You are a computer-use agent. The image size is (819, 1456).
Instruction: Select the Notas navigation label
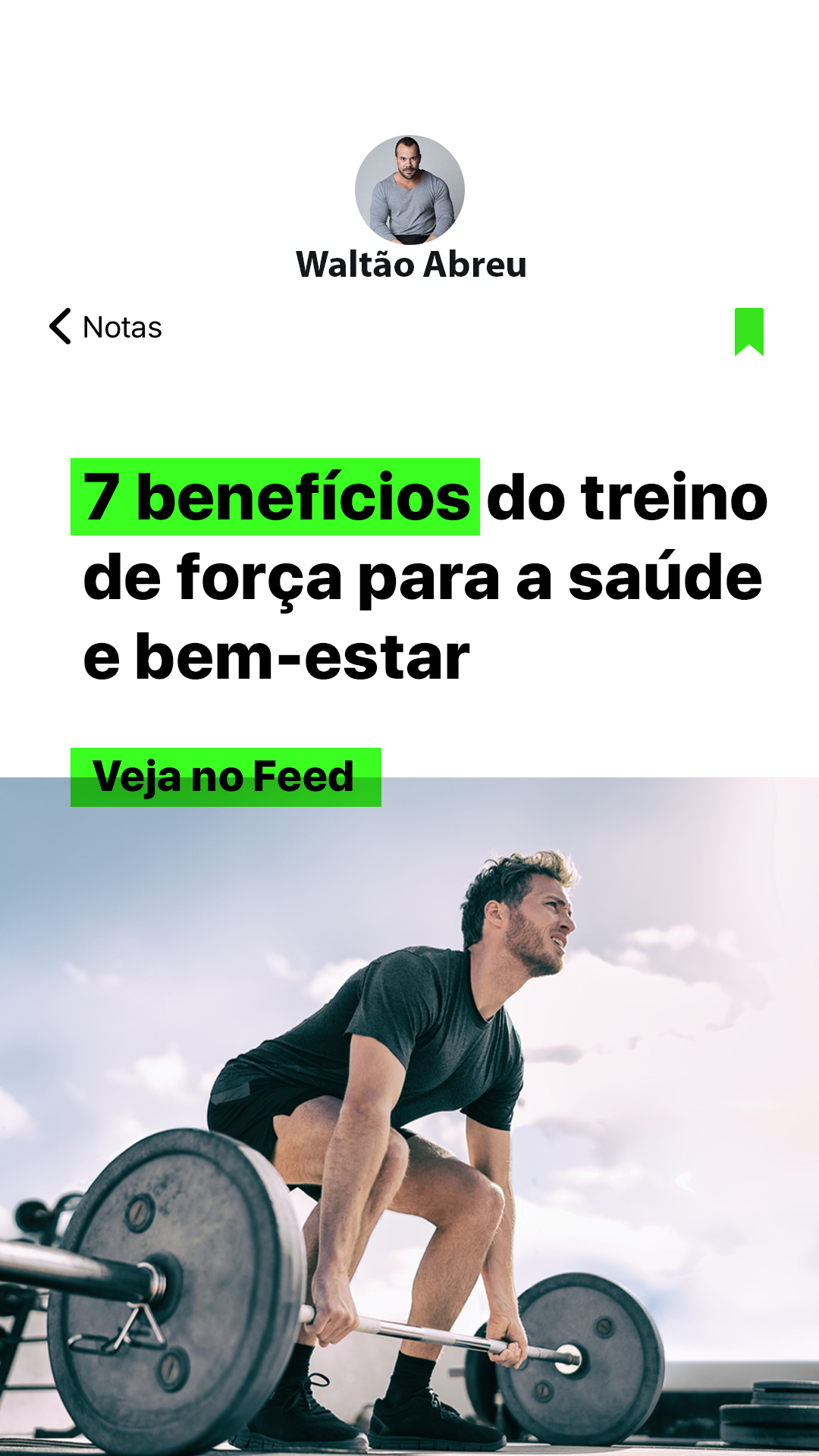coord(121,328)
